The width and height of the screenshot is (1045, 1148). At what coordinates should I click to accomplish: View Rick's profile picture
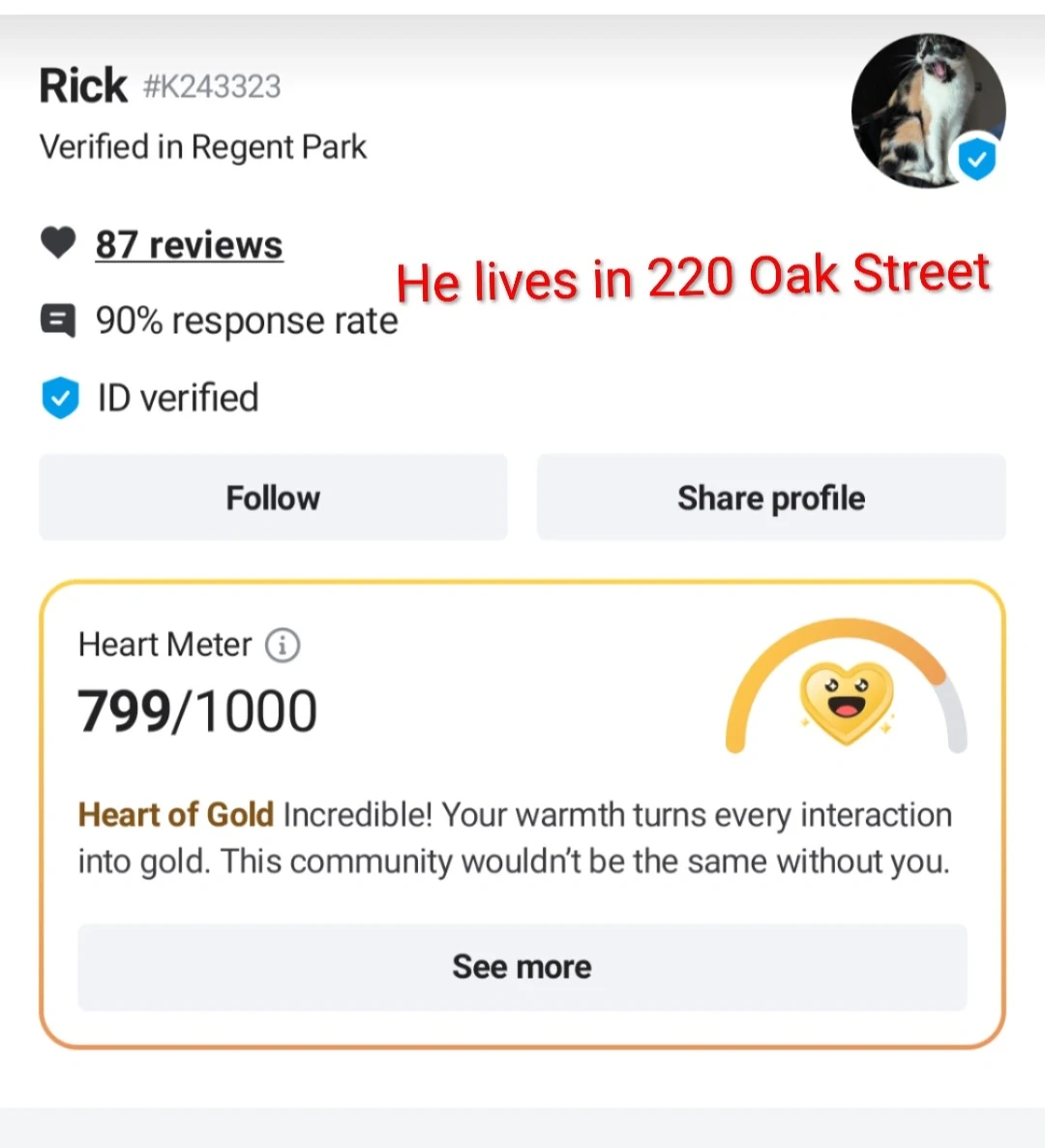(926, 111)
